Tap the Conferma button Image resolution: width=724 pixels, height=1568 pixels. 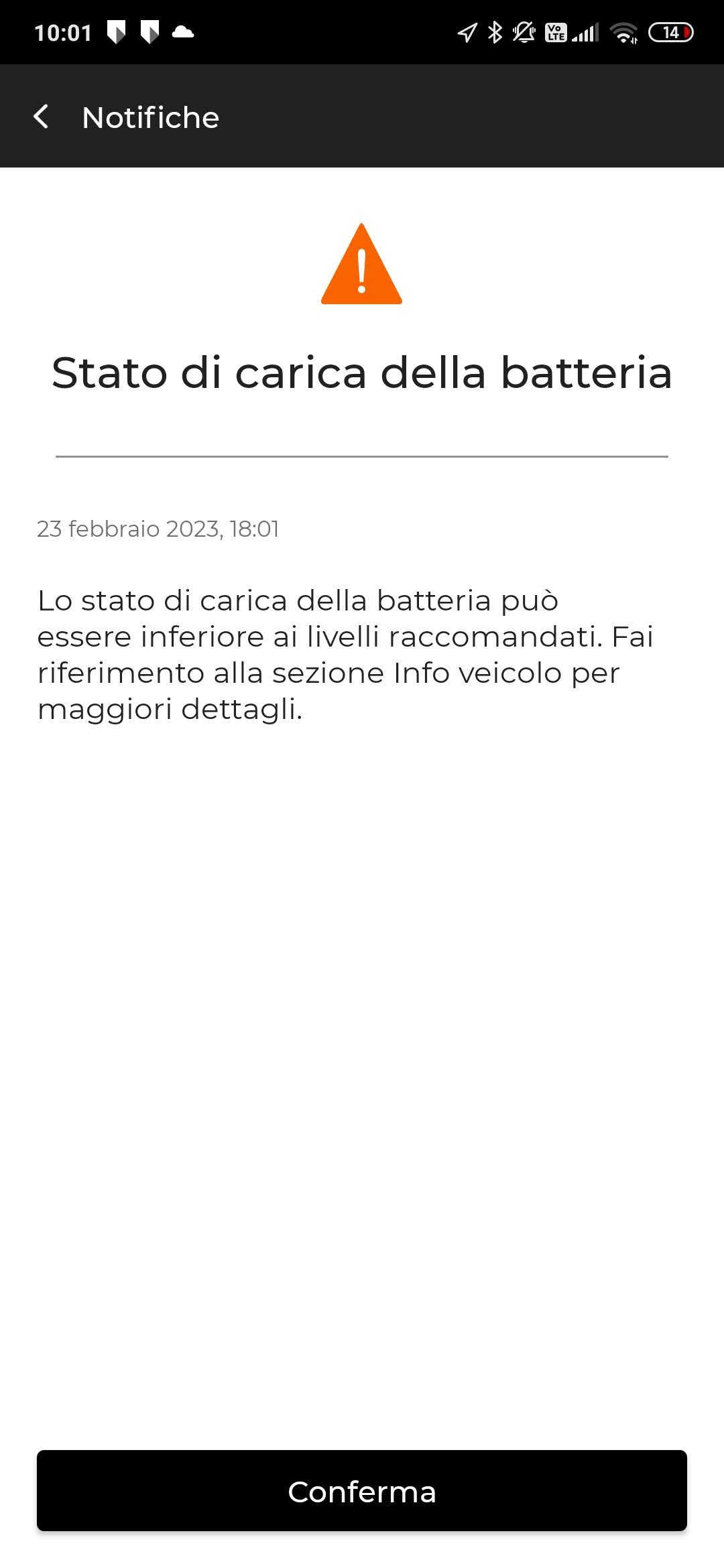(362, 1492)
